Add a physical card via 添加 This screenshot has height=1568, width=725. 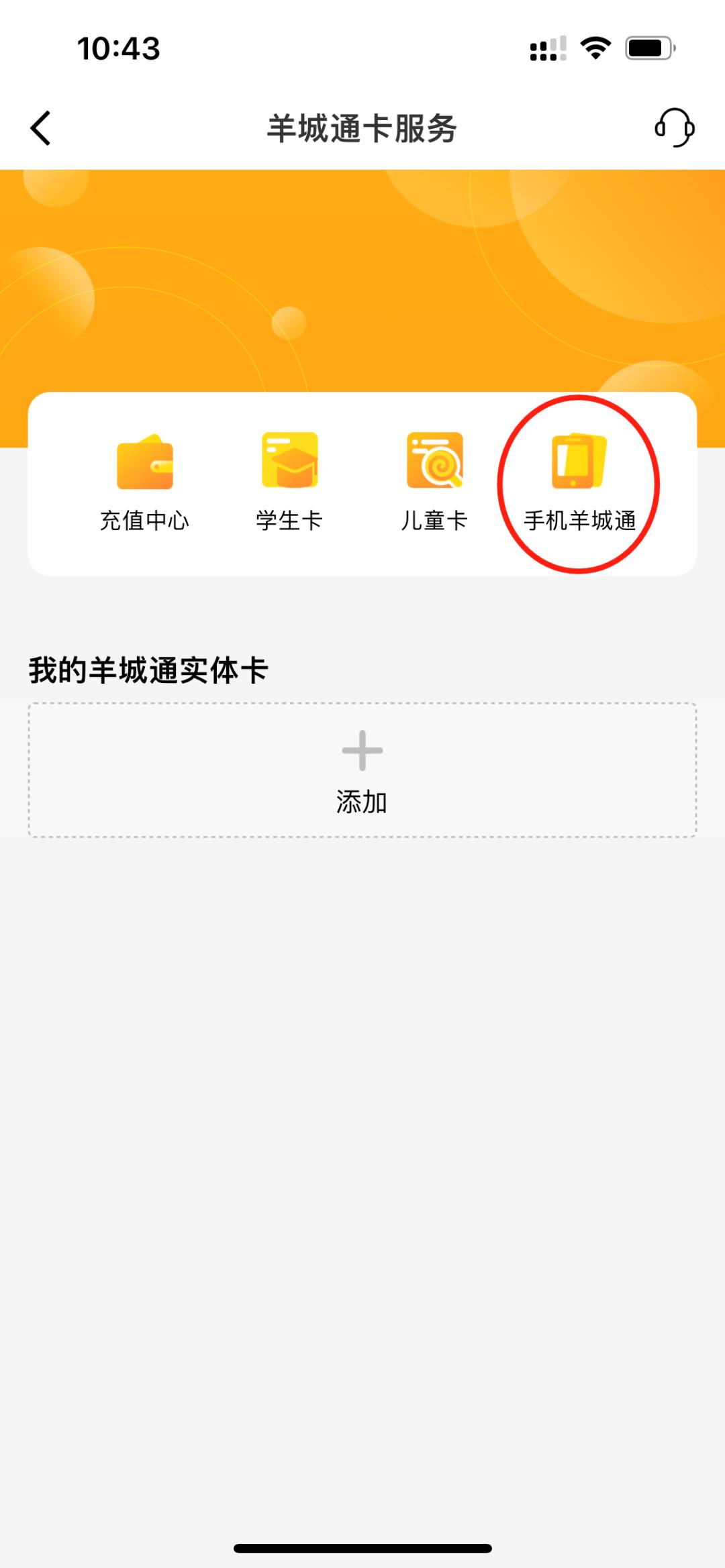[x=362, y=770]
